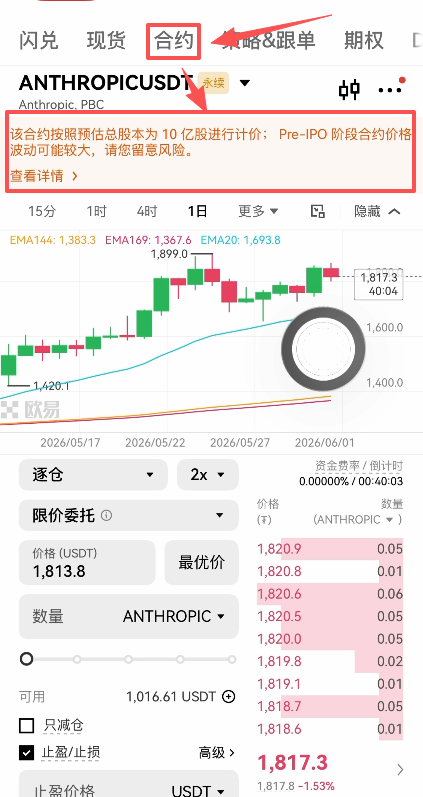The image size is (423, 797).
Task: Tap 隐藏 to collapse the chart
Action: [x=377, y=211]
